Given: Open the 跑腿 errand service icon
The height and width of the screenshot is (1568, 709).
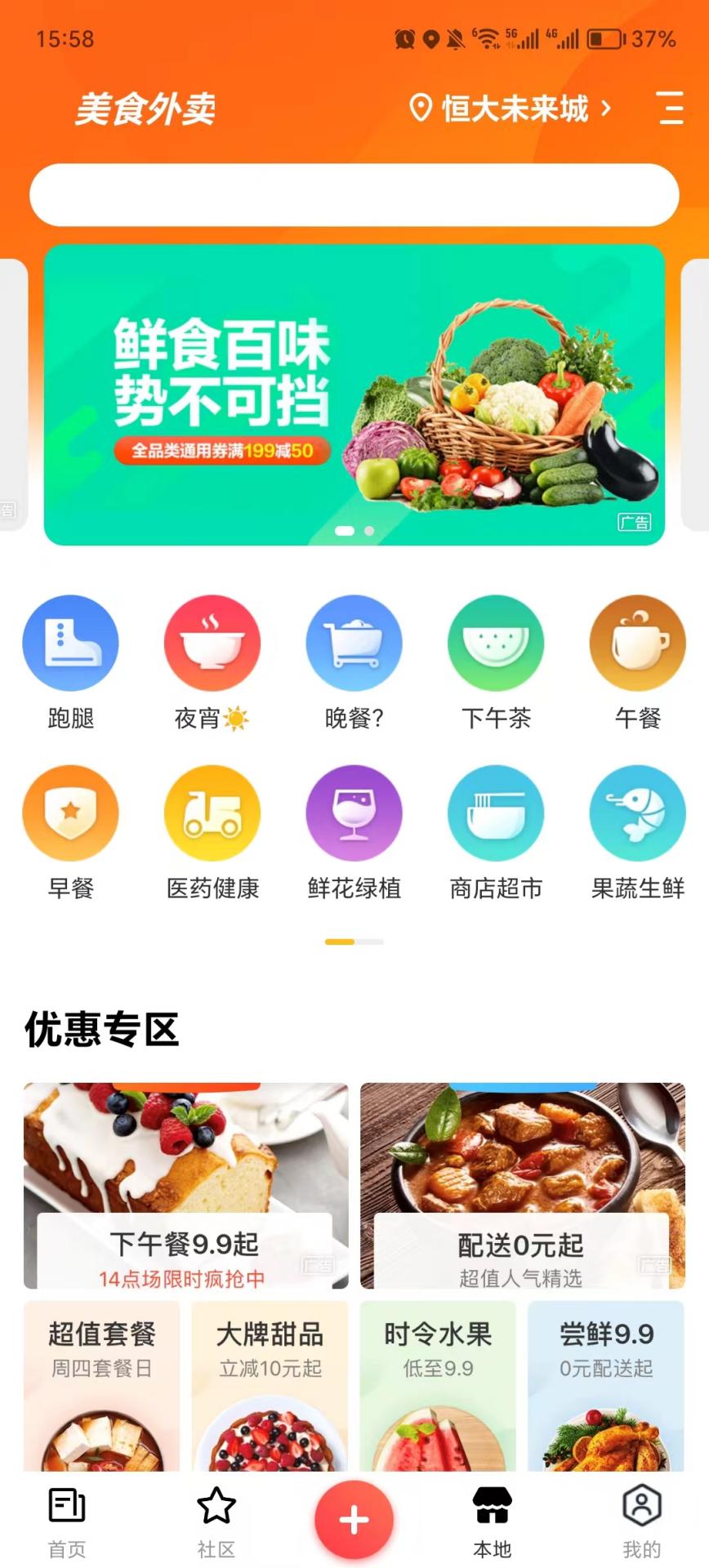Looking at the screenshot, I should [71, 643].
